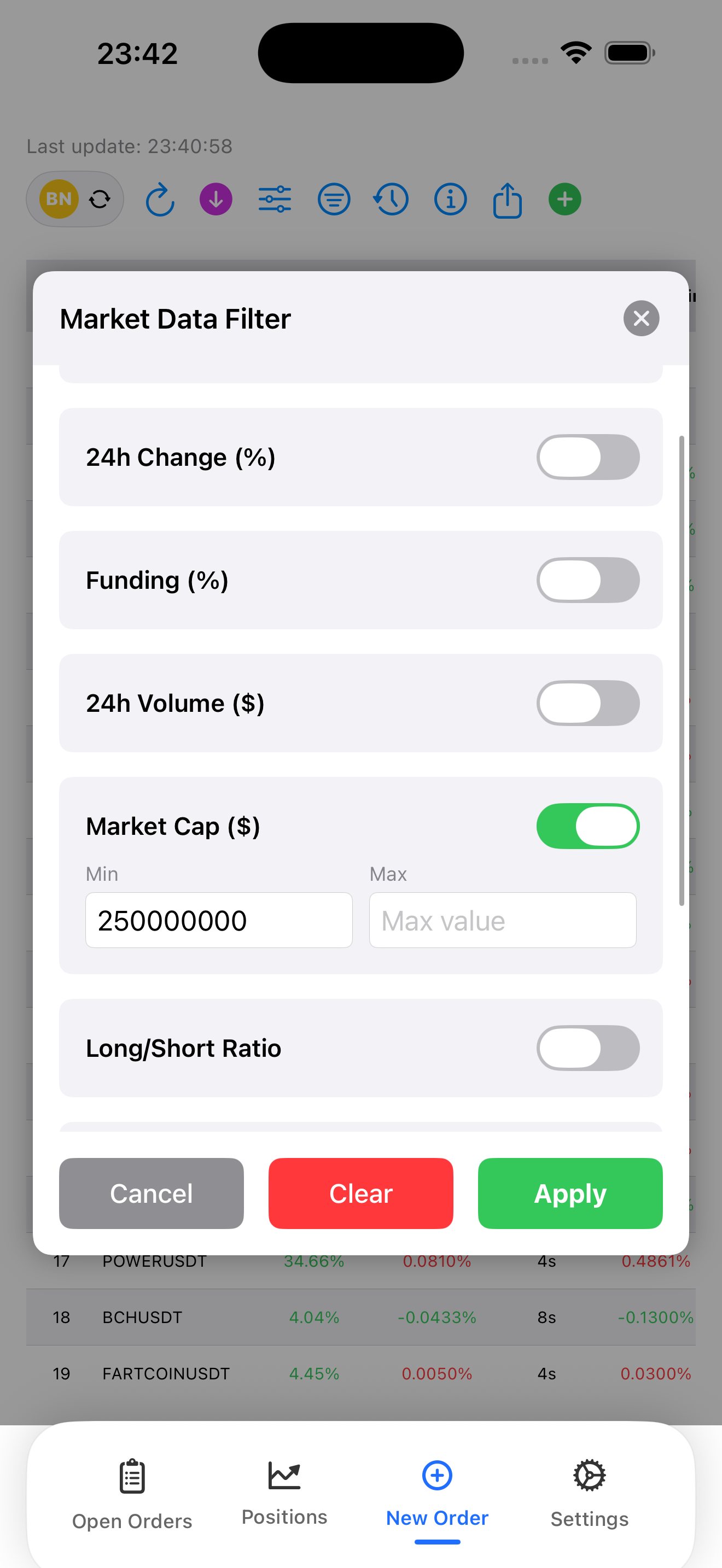Open the history clock icon
The height and width of the screenshot is (1568, 722).
pyautogui.click(x=390, y=198)
